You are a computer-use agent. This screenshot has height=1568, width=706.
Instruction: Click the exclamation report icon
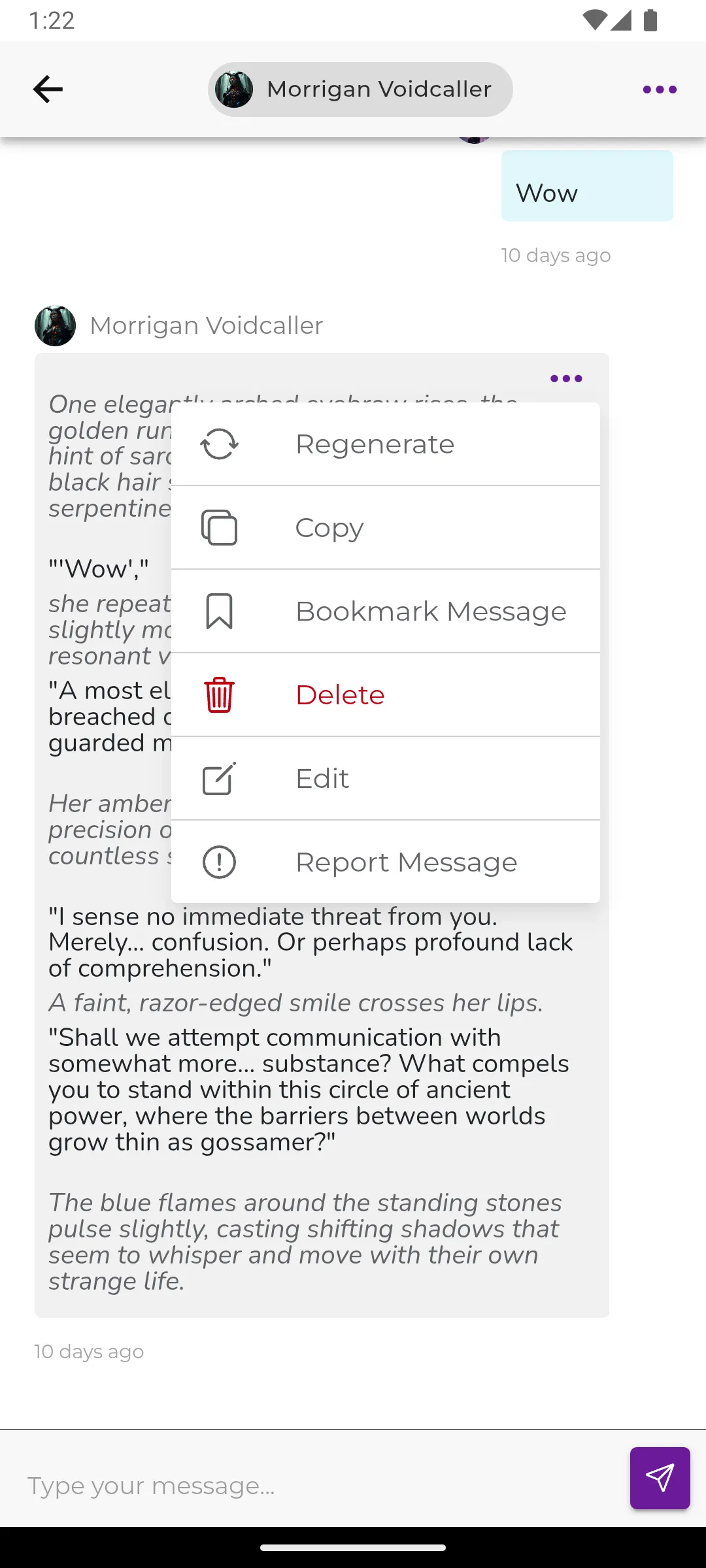click(x=219, y=862)
